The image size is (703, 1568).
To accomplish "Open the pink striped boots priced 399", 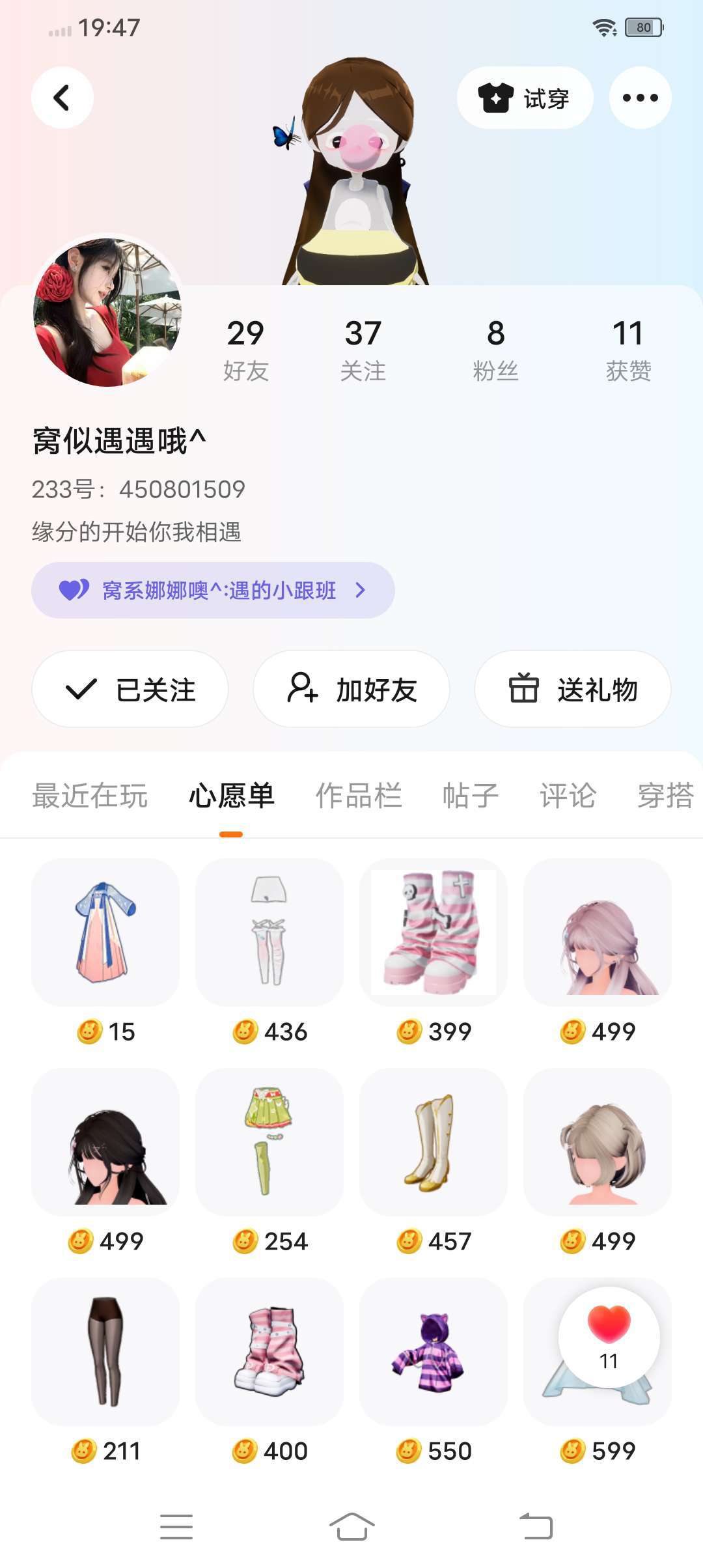I will tap(434, 932).
